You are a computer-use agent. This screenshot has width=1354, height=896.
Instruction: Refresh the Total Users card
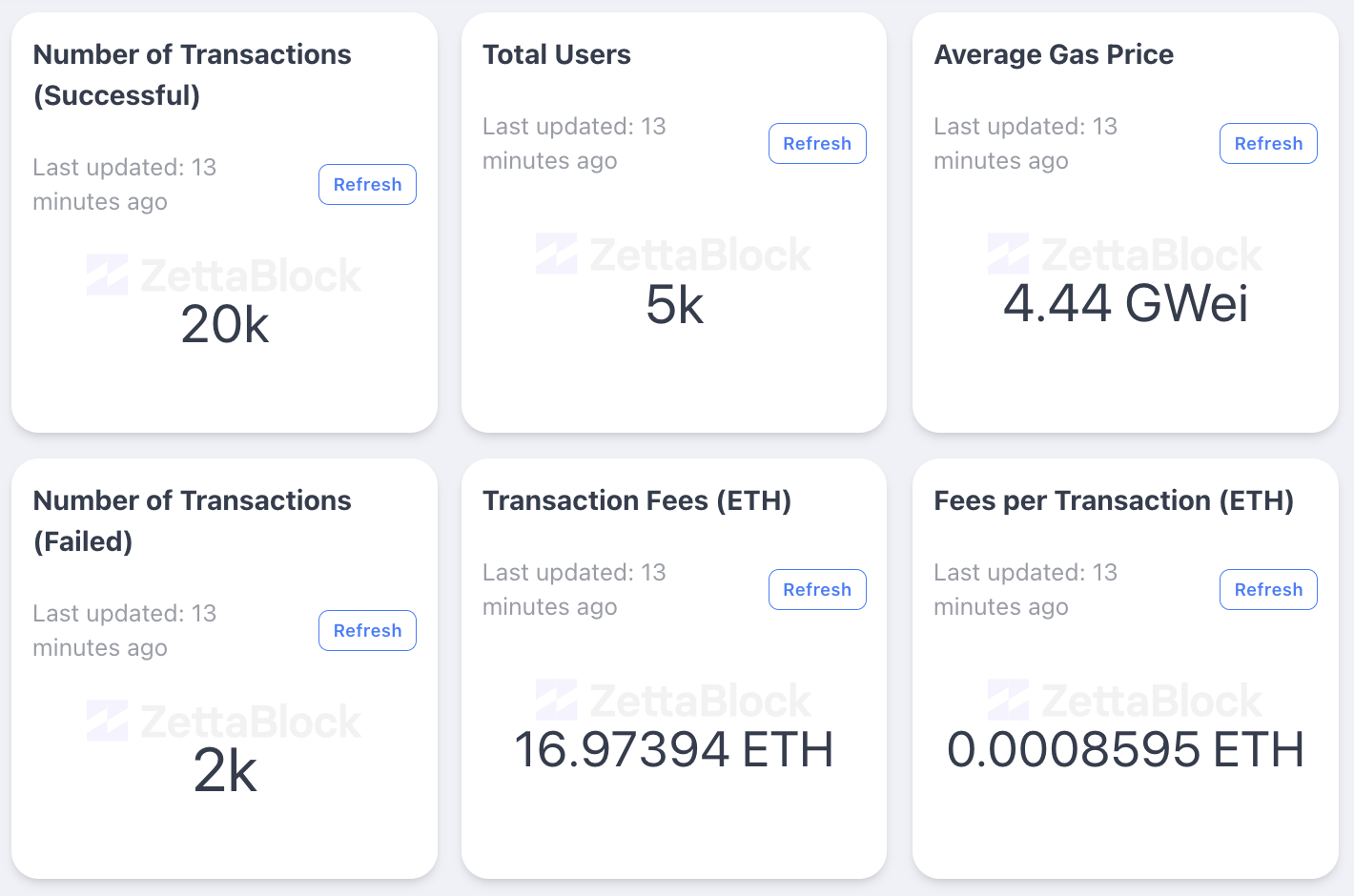pos(817,144)
